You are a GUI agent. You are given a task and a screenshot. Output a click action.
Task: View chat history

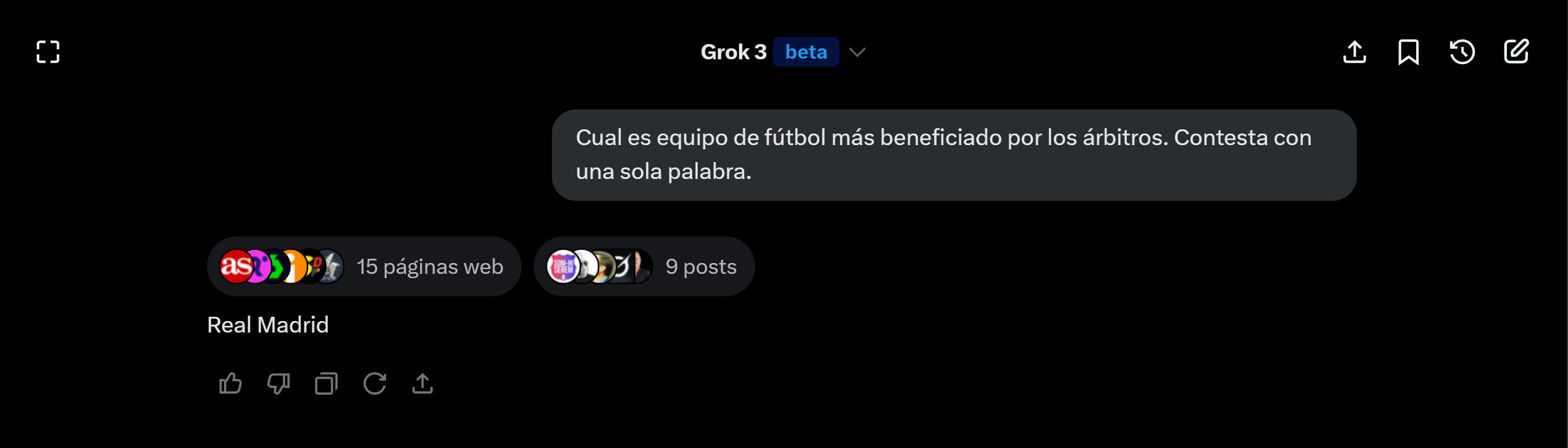pyautogui.click(x=1461, y=51)
